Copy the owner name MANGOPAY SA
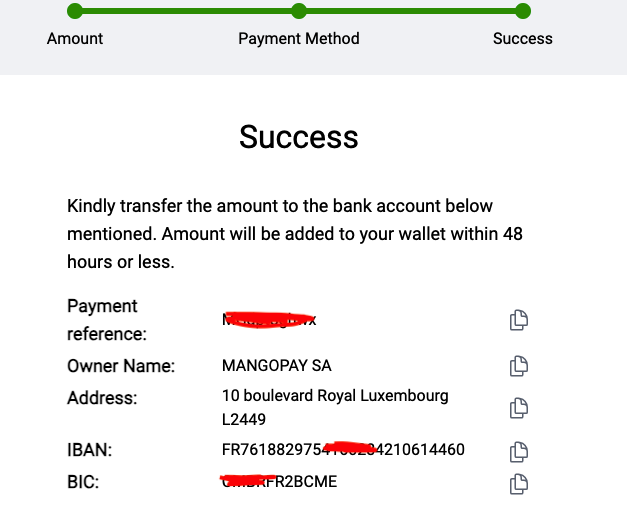The height and width of the screenshot is (523, 627). (x=518, y=366)
